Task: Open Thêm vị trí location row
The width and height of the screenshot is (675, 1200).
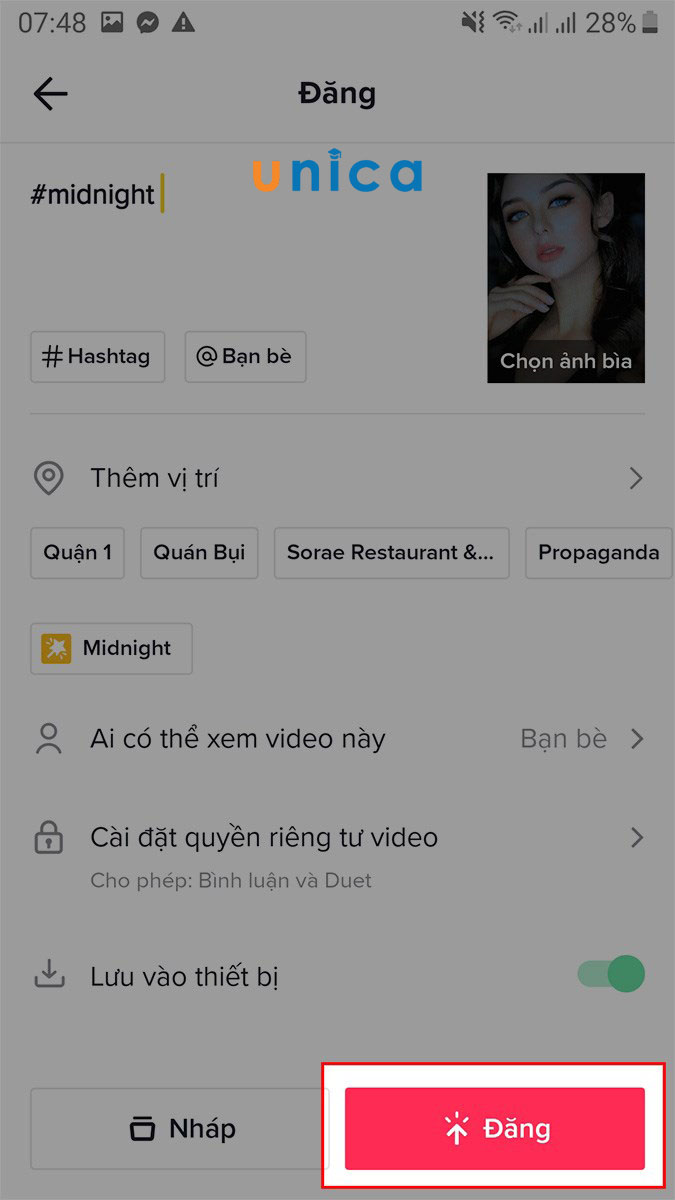Action: click(x=337, y=478)
